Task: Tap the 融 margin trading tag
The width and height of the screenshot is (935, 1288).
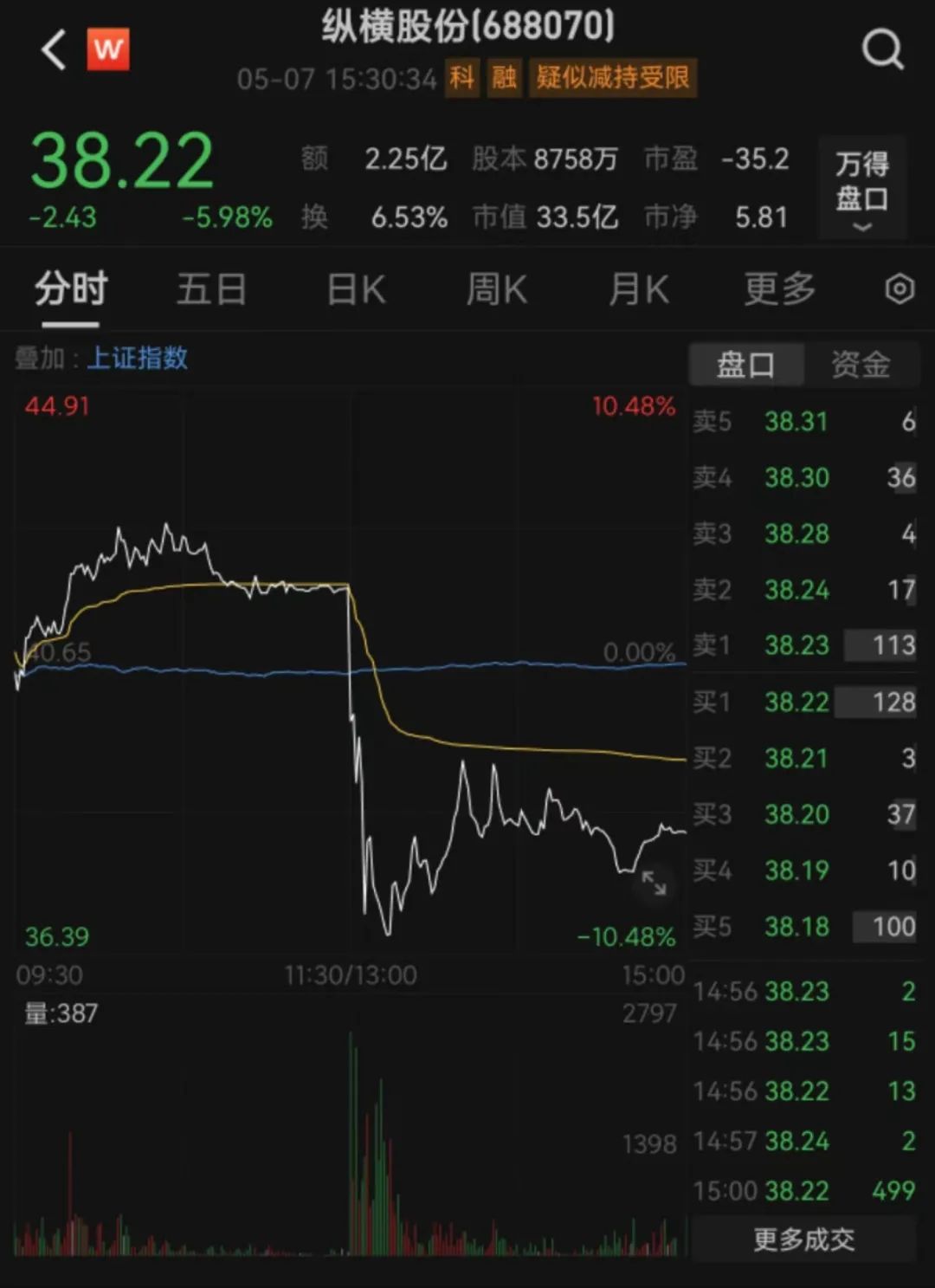Action: [x=504, y=78]
